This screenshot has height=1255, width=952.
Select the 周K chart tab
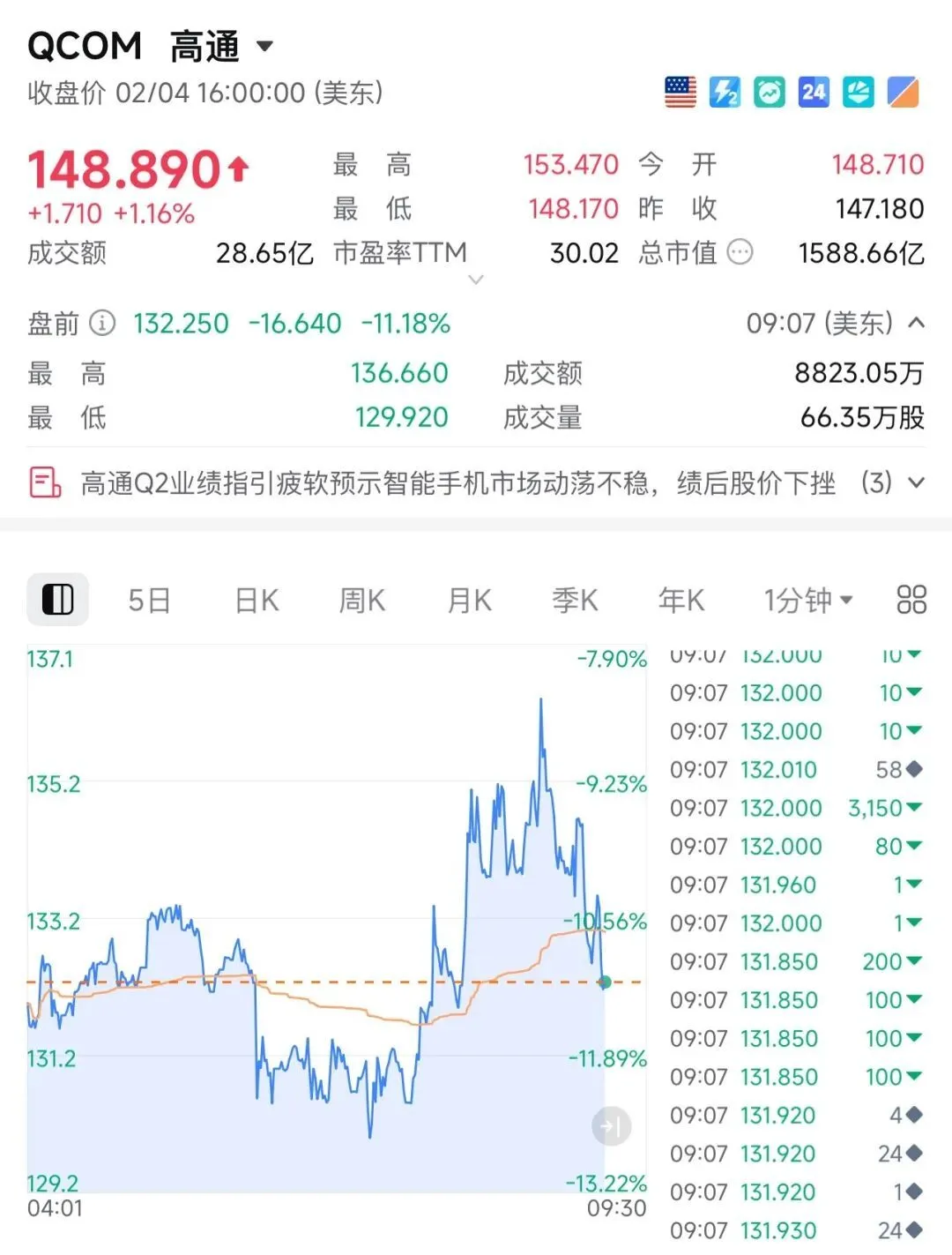[x=362, y=601]
